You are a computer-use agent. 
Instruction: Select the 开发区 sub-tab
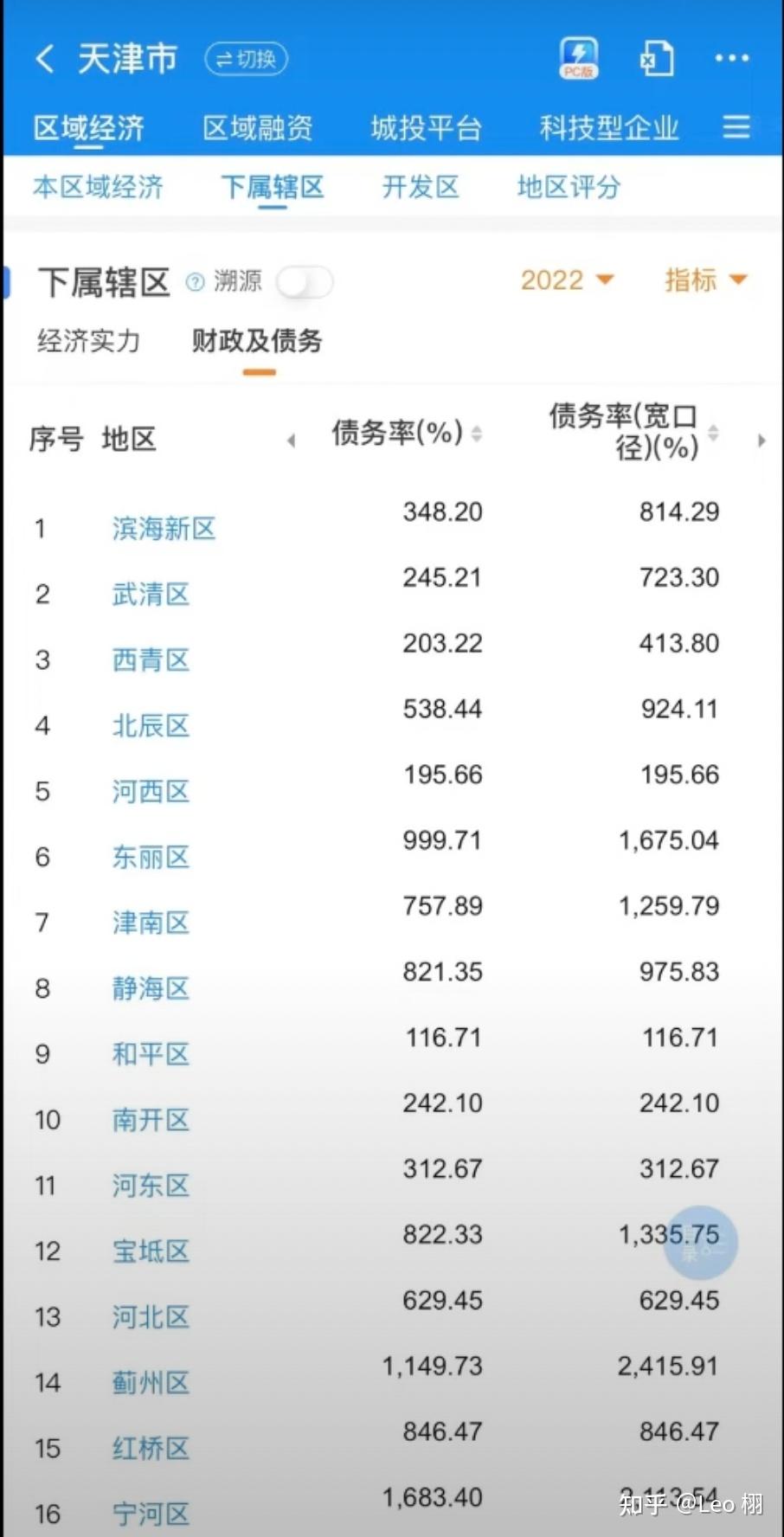(x=421, y=187)
